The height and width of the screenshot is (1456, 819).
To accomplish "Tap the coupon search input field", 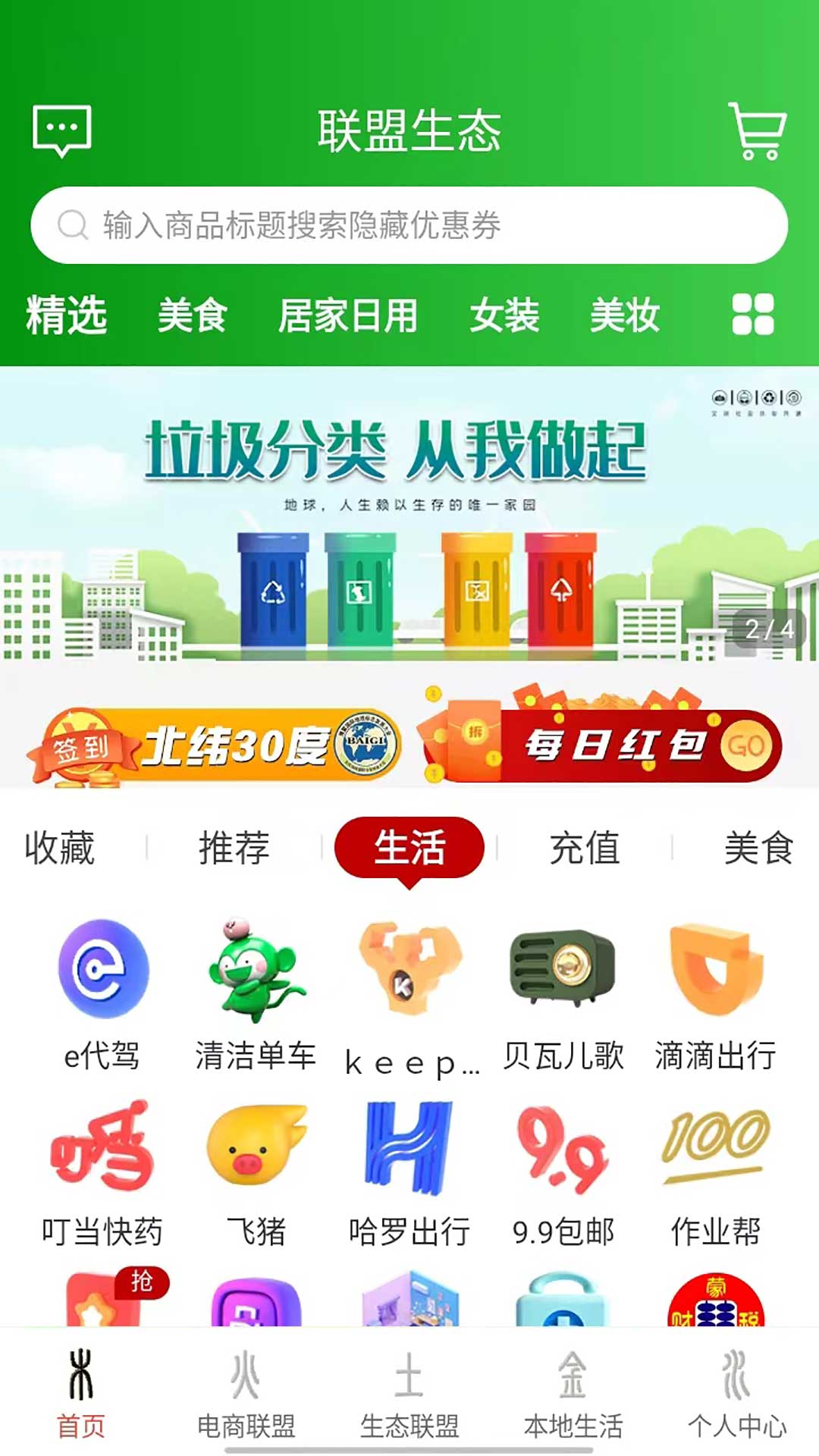I will point(409,225).
